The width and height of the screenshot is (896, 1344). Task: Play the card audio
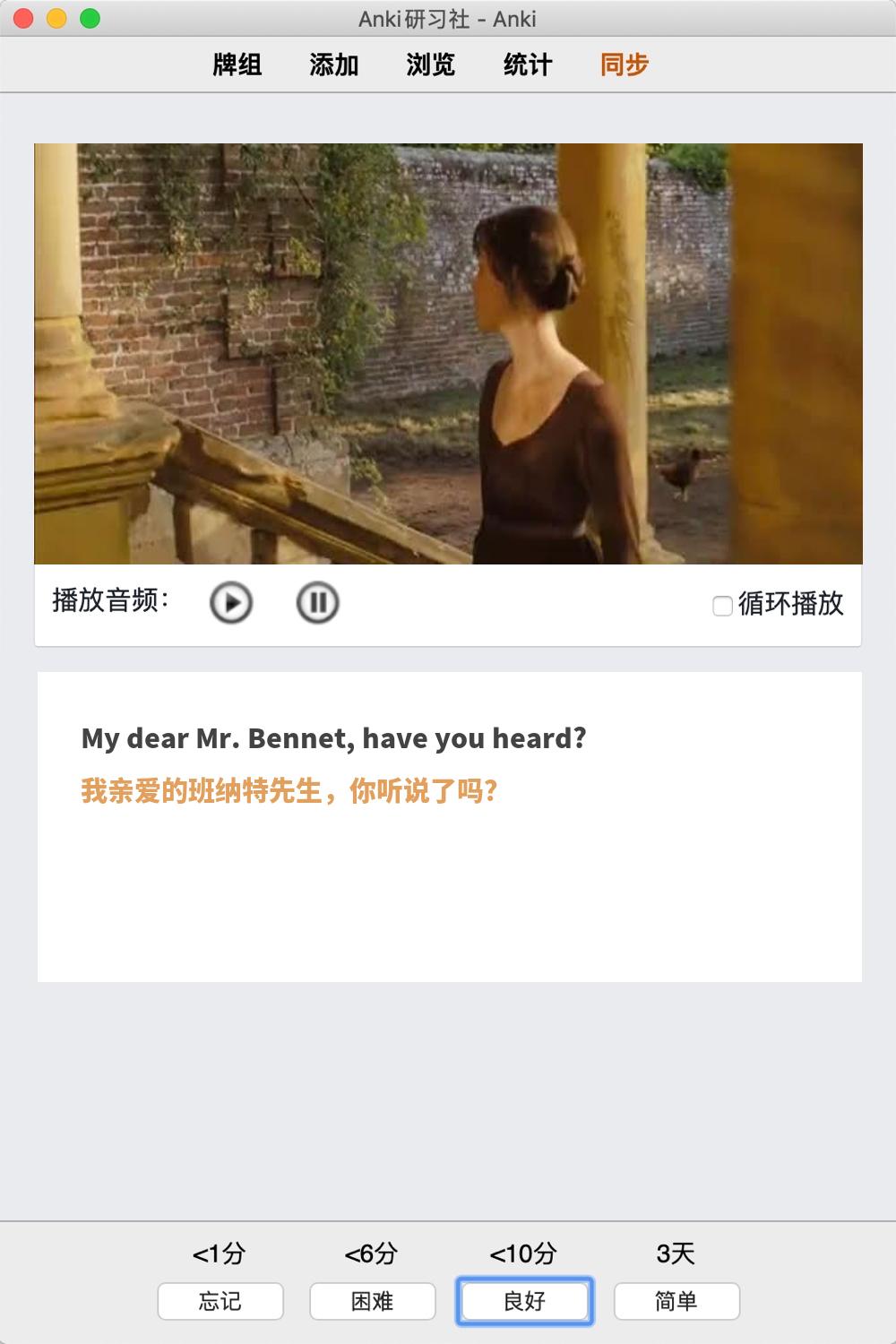coord(231,602)
